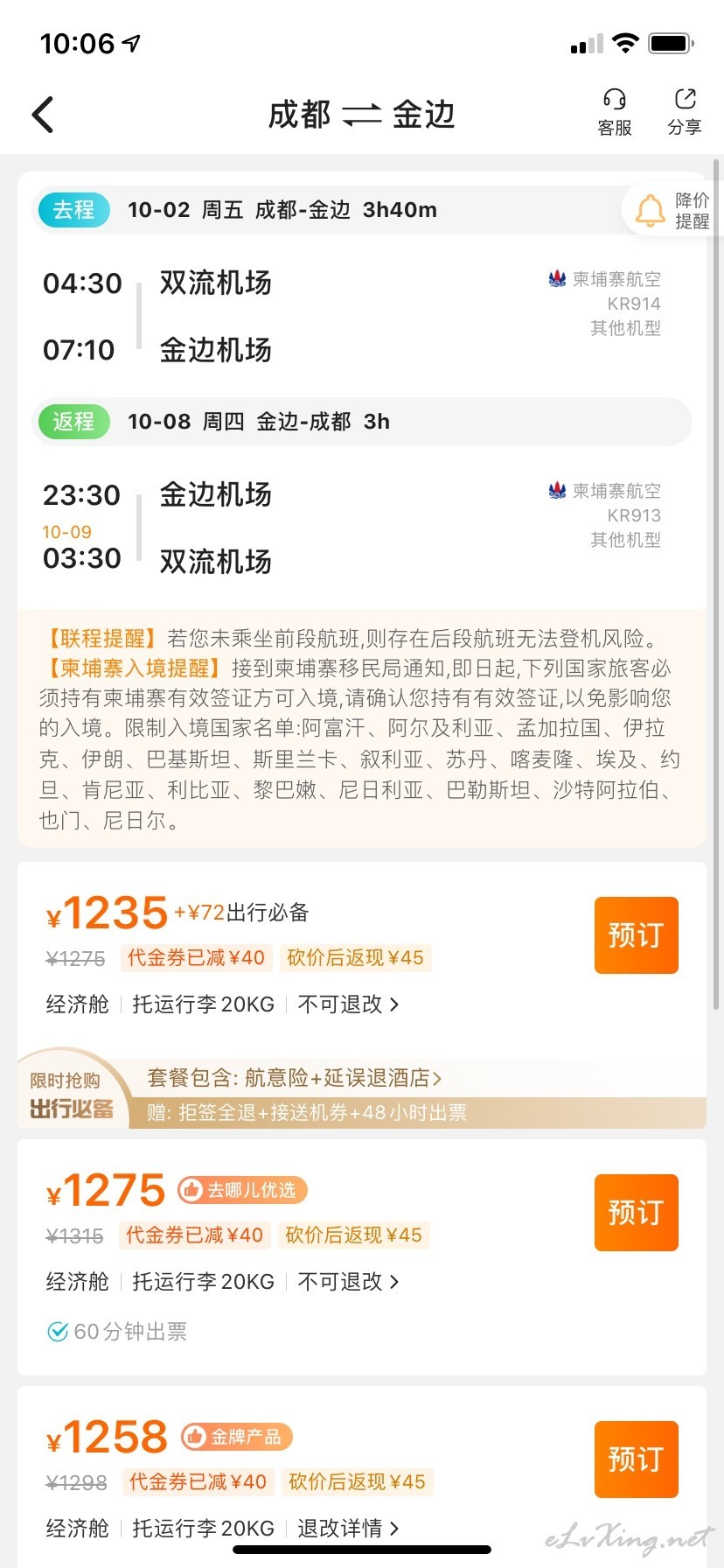The height and width of the screenshot is (1568, 724).
Task: Tap the 分享 share button
Action: pyautogui.click(x=685, y=113)
